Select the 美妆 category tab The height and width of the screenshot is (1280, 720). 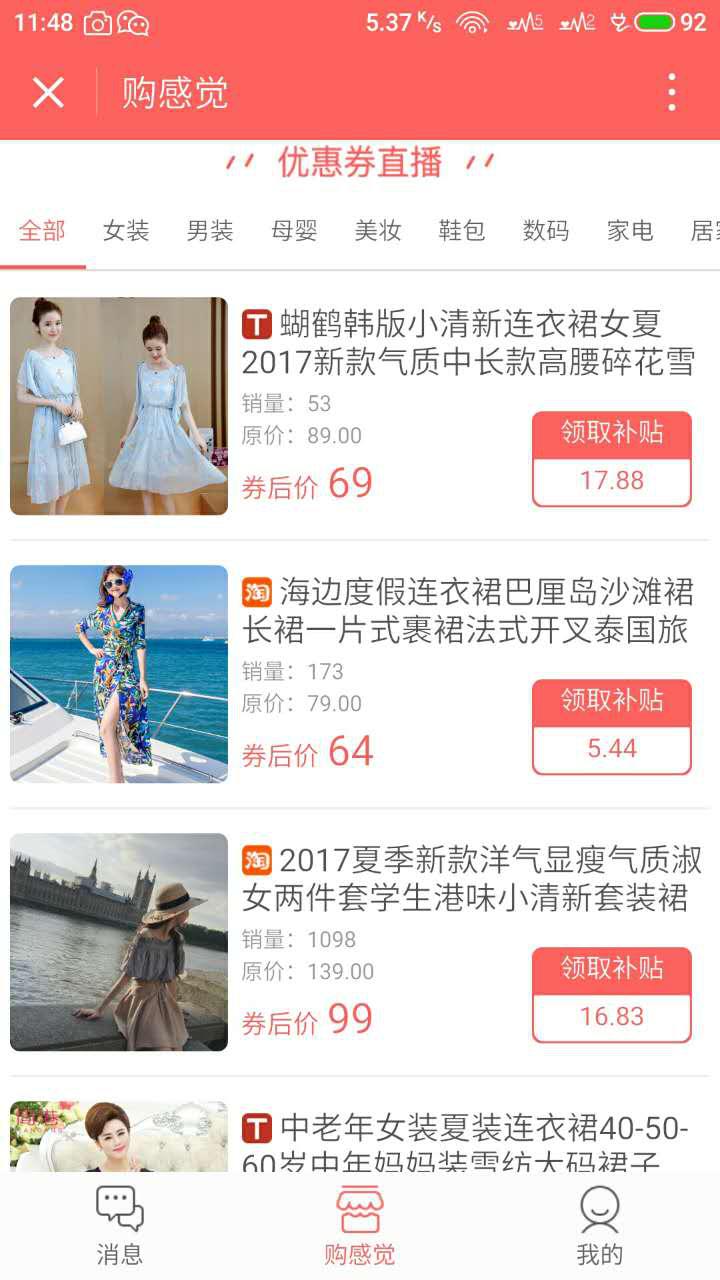coord(377,230)
